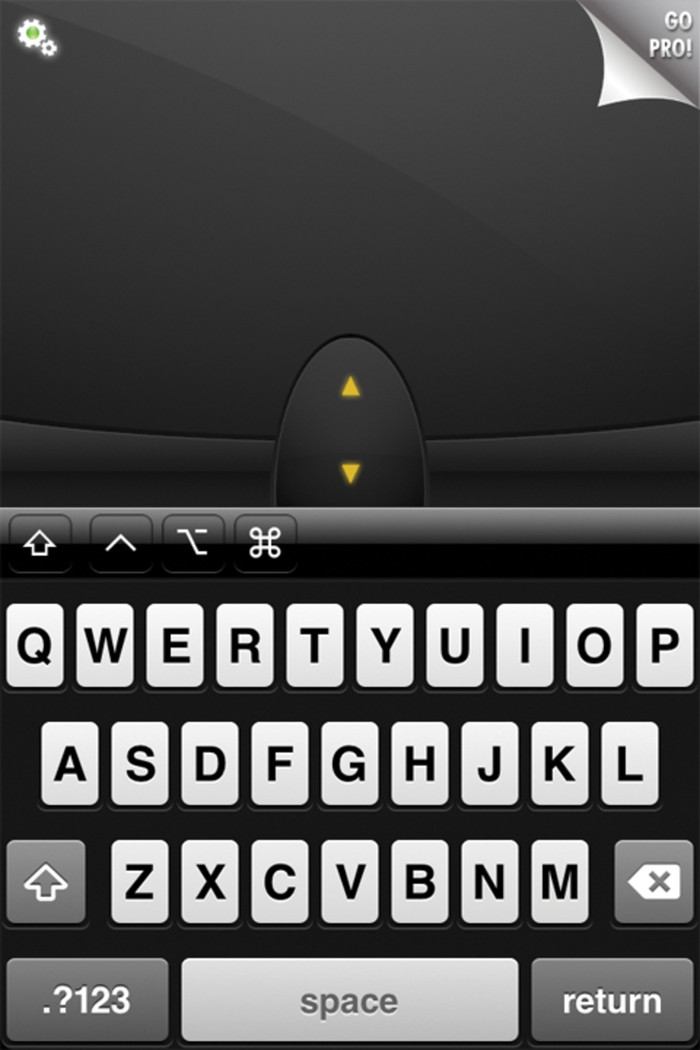Viewport: 700px width, 1050px height.
Task: Type the letter P key
Action: [665, 646]
